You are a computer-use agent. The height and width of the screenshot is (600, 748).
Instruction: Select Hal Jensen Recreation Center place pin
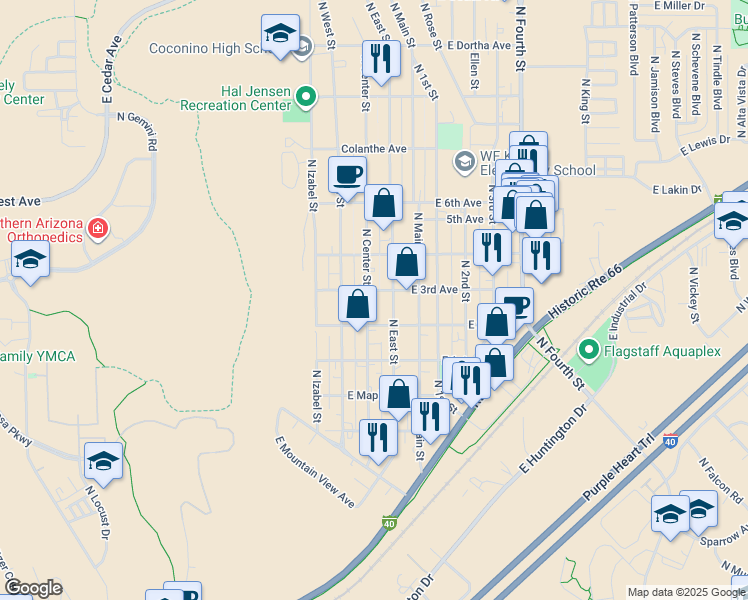coord(307,98)
